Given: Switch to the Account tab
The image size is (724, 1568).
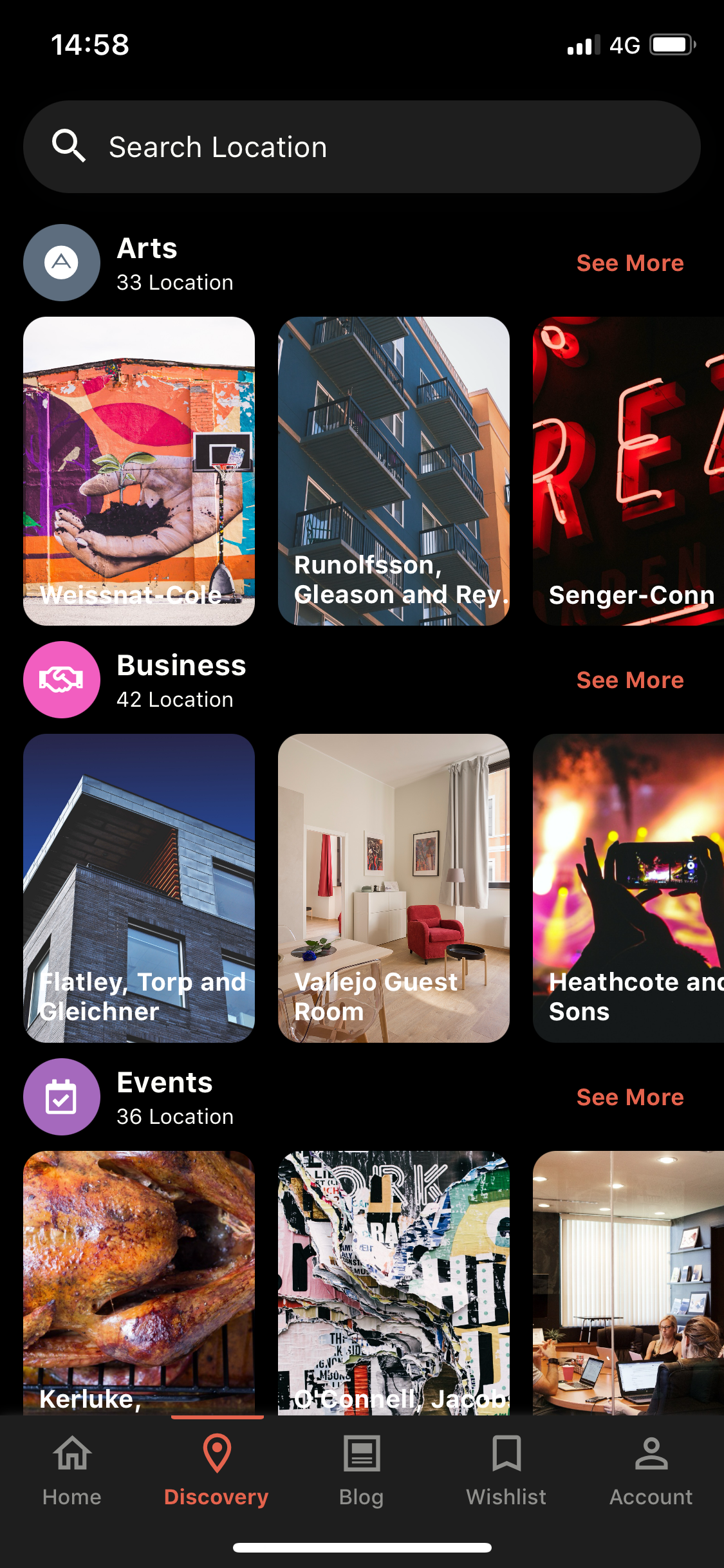Looking at the screenshot, I should pos(651,1470).
